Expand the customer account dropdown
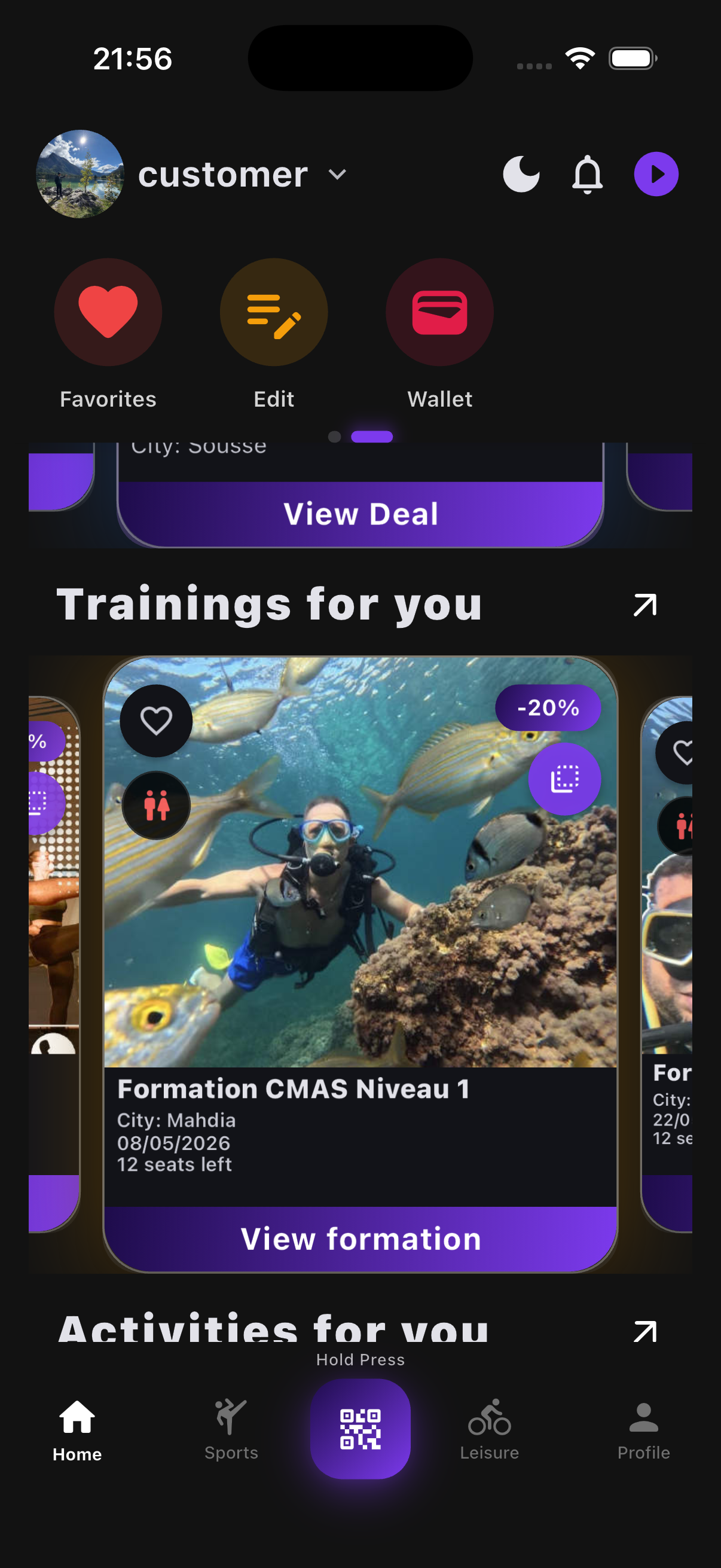The width and height of the screenshot is (721, 1568). click(337, 175)
